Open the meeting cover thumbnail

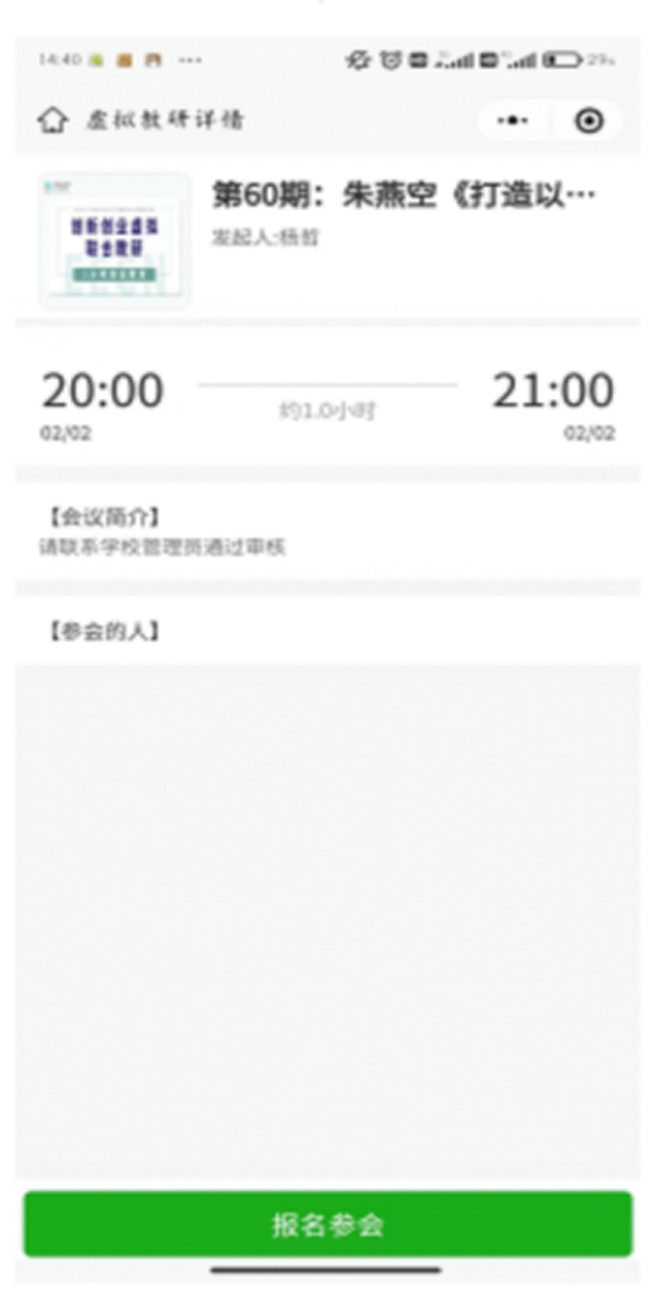[114, 240]
